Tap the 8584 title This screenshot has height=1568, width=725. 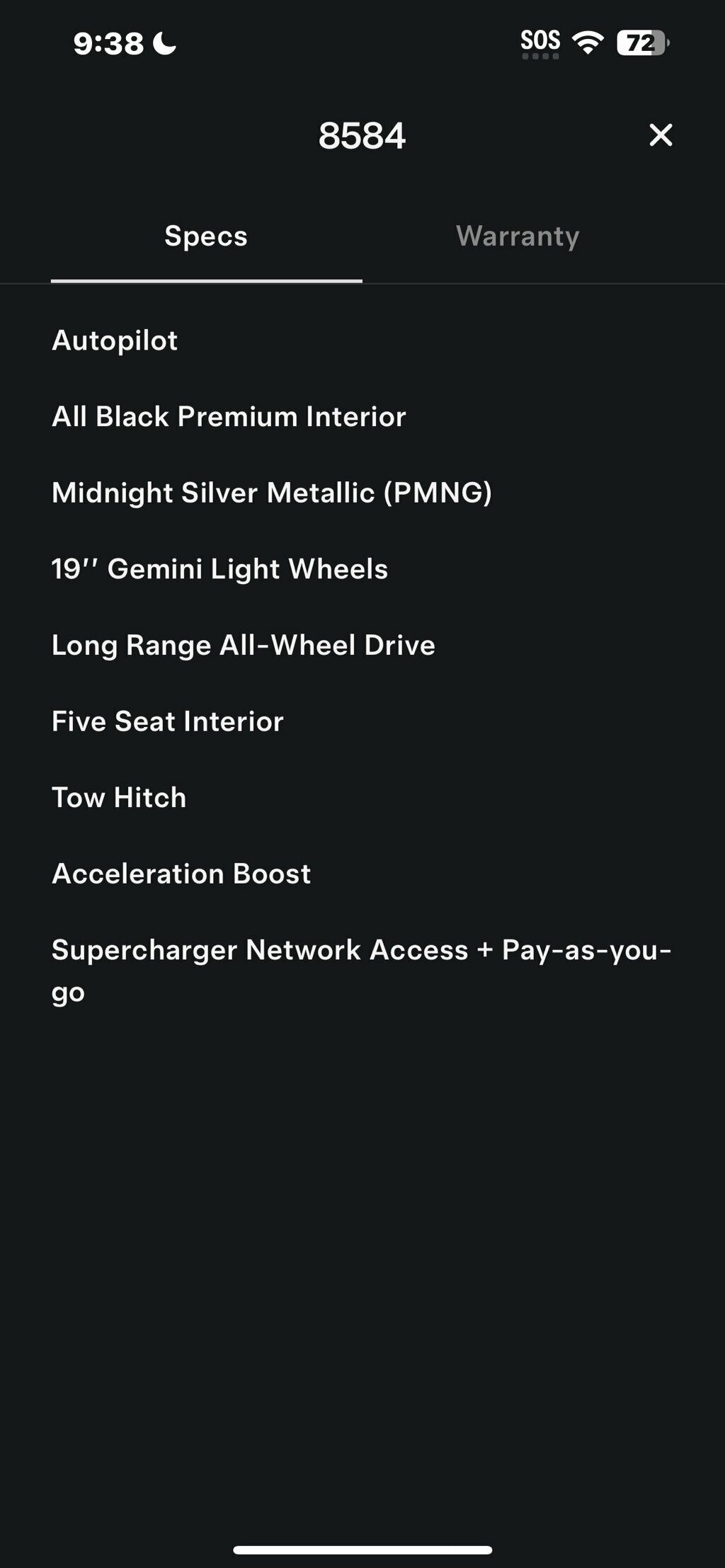(362, 136)
